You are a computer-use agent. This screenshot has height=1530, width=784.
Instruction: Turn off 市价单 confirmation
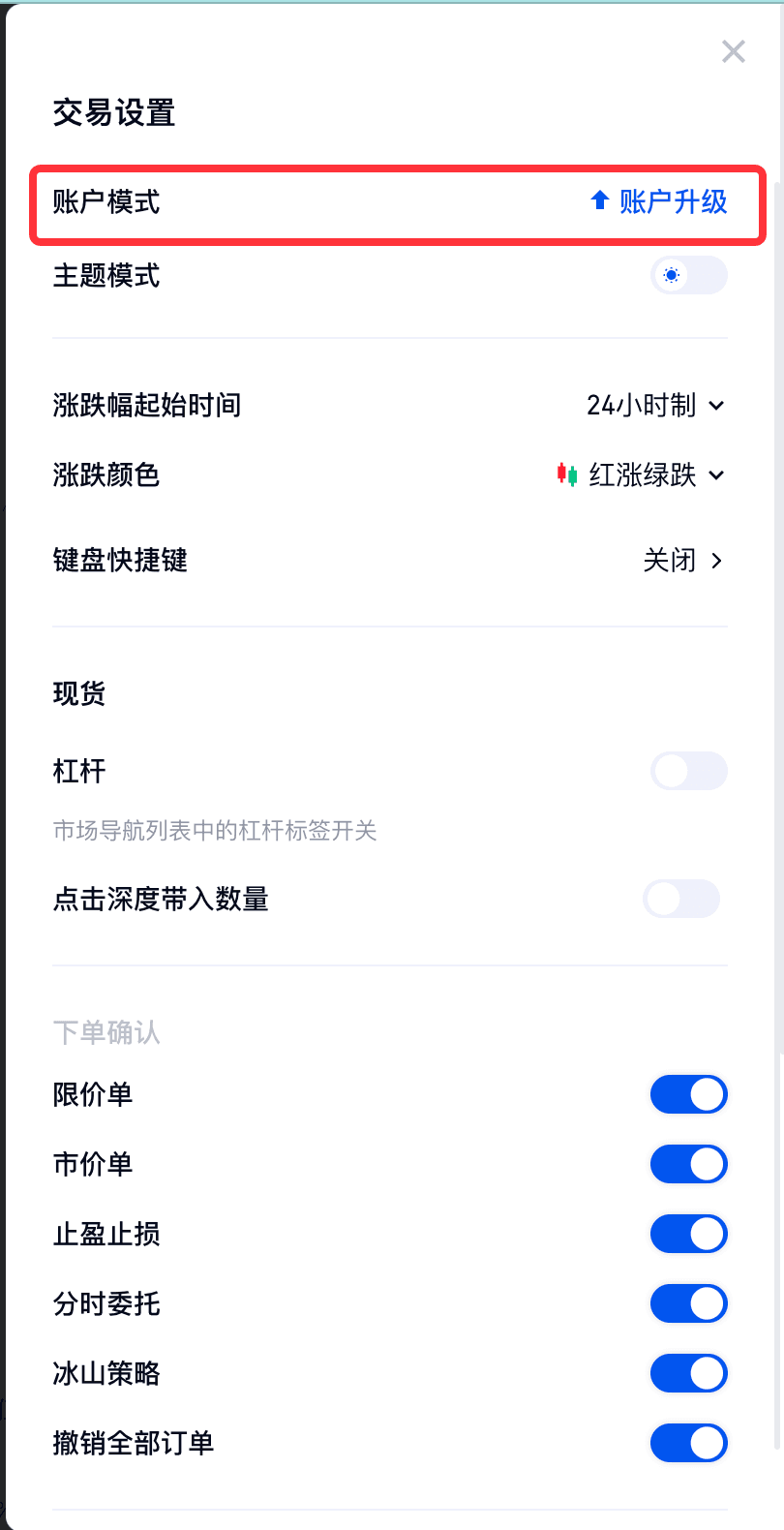point(688,1164)
